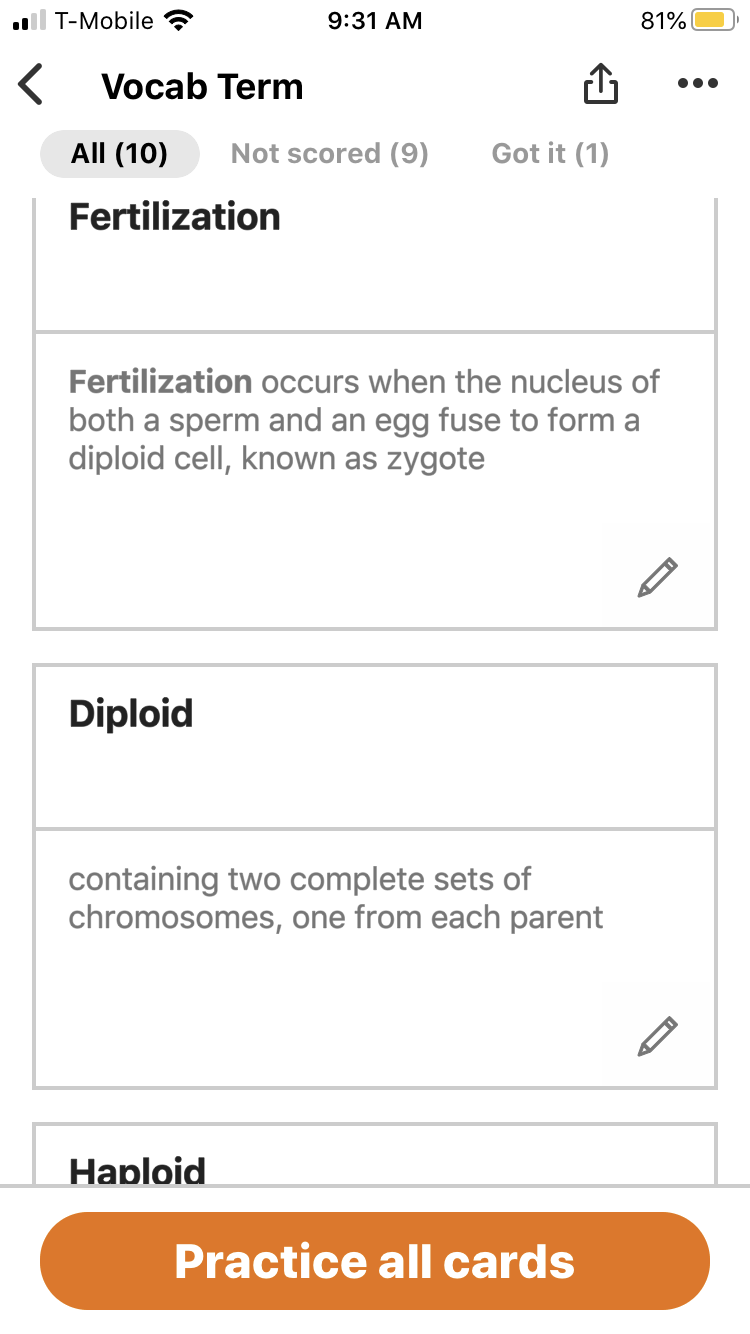The height and width of the screenshot is (1334, 750).
Task: Switch to Not scored (9) filter
Action: [x=329, y=154]
